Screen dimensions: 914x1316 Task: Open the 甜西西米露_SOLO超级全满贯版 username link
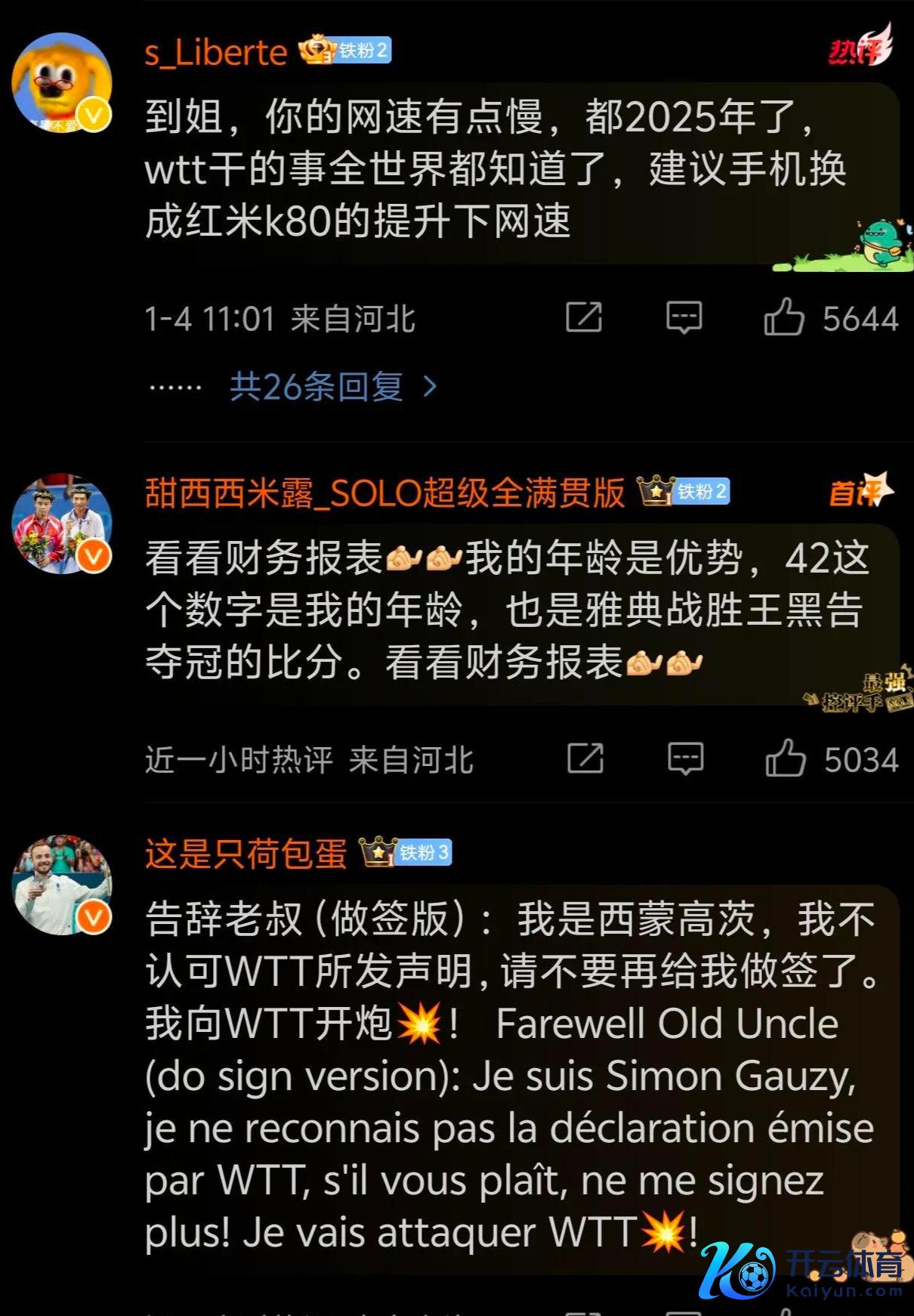(x=384, y=493)
